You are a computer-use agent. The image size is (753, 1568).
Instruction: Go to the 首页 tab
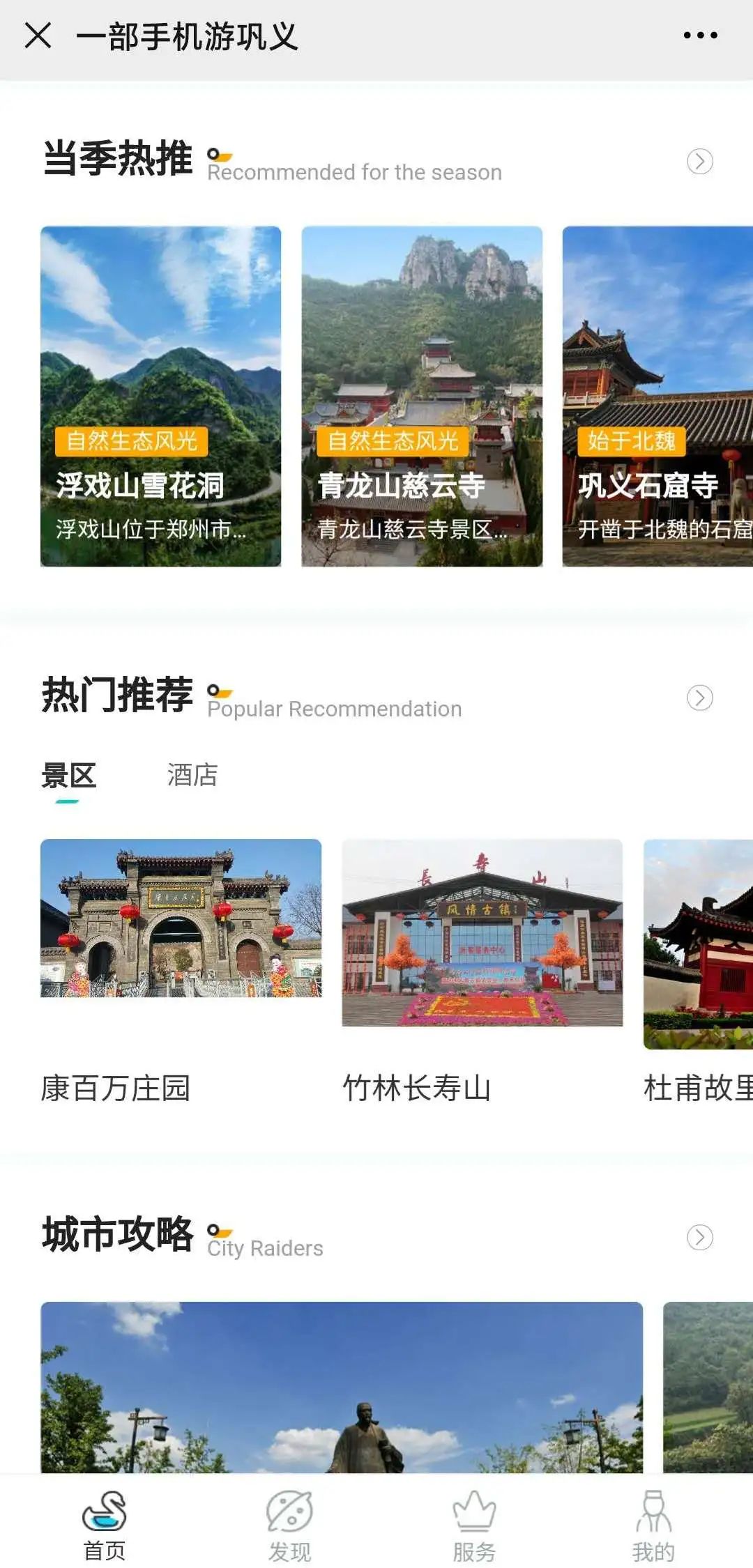click(x=105, y=1525)
